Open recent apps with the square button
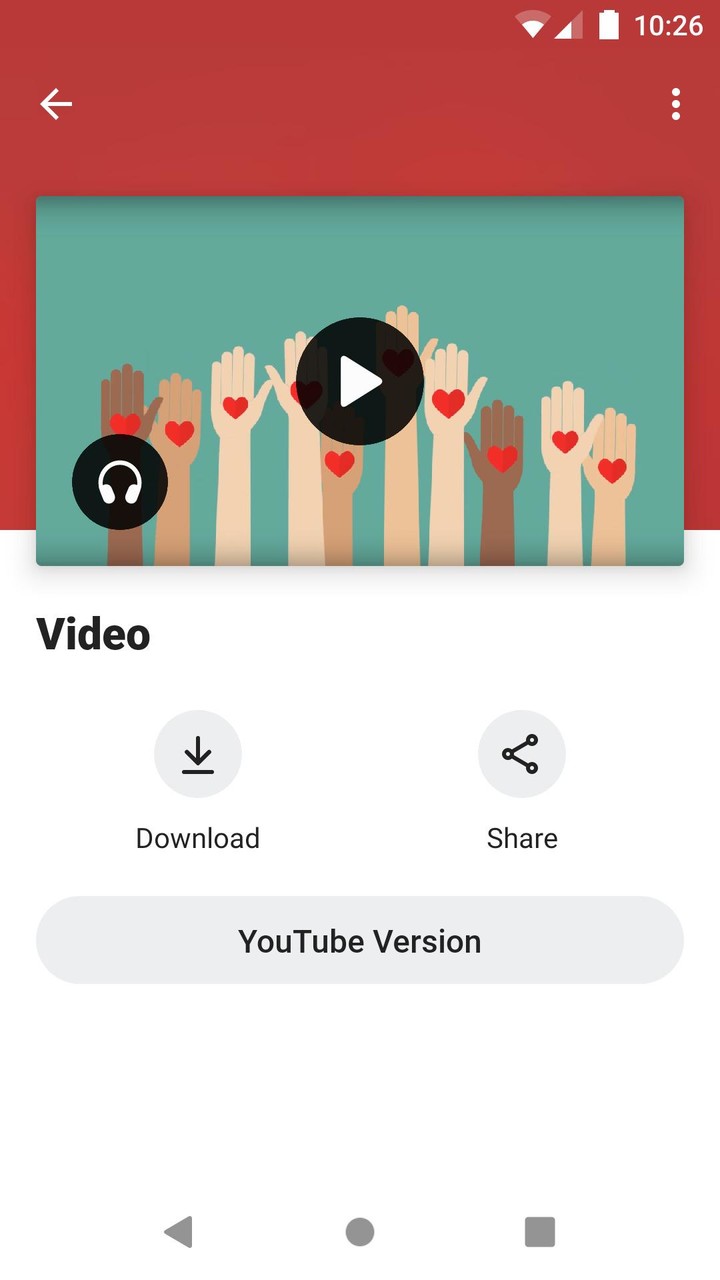The image size is (720, 1280). (539, 1232)
